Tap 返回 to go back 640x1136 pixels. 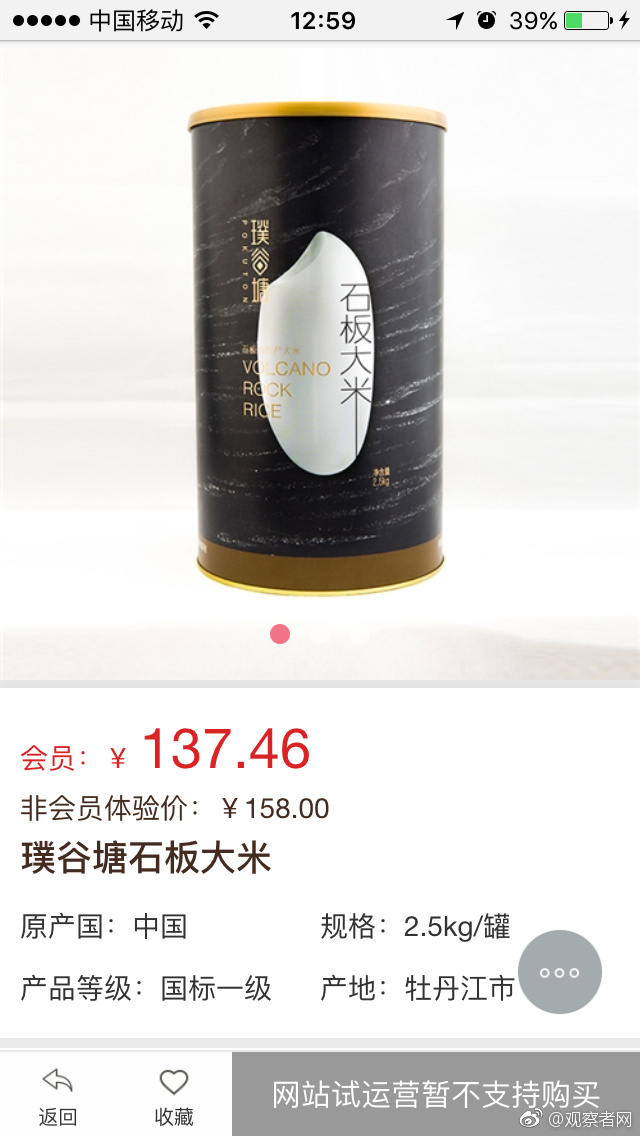coord(58,1096)
